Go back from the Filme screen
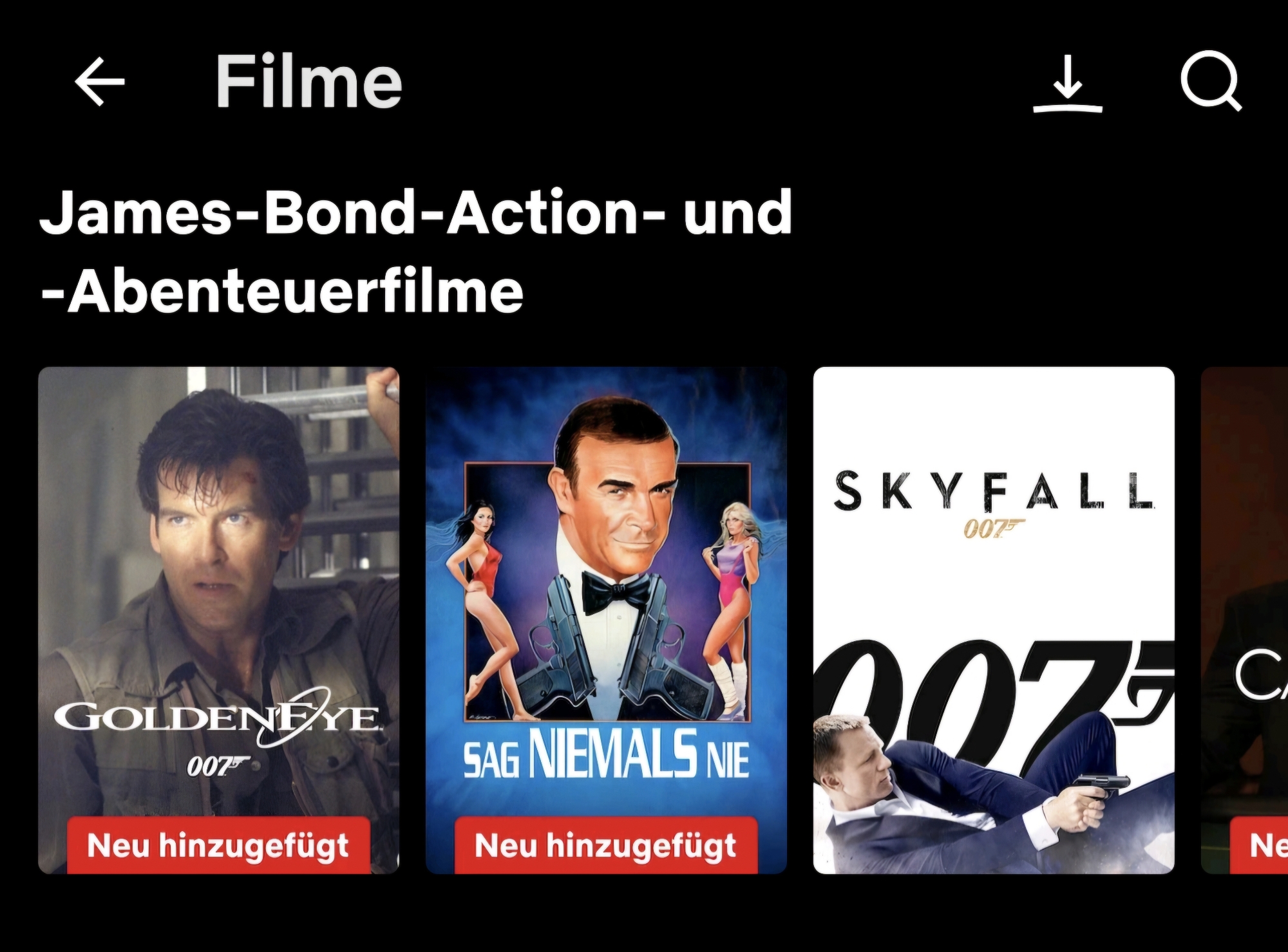The image size is (1288, 952). (x=100, y=82)
